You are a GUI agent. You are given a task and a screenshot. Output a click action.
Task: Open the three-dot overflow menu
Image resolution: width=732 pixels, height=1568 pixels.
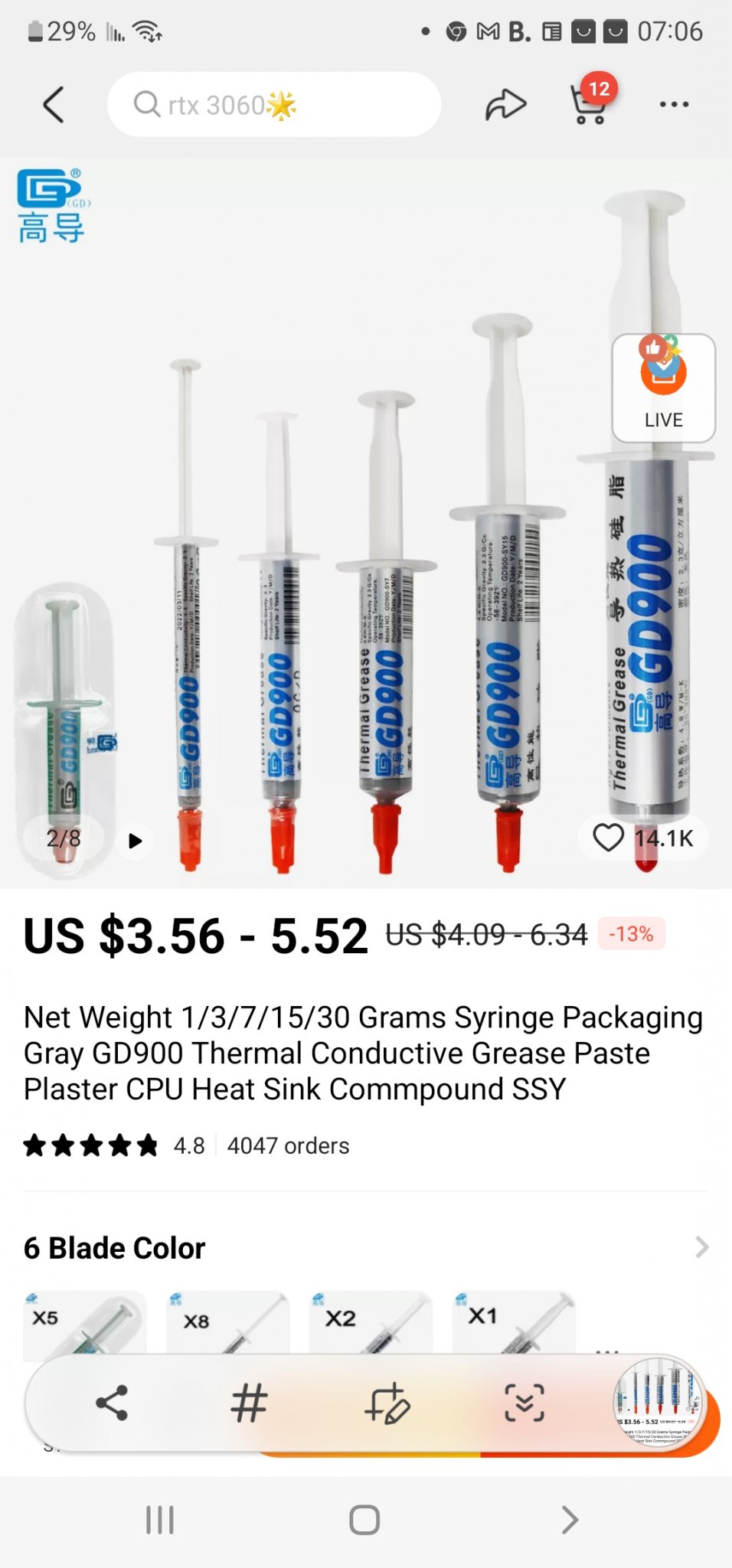674,105
